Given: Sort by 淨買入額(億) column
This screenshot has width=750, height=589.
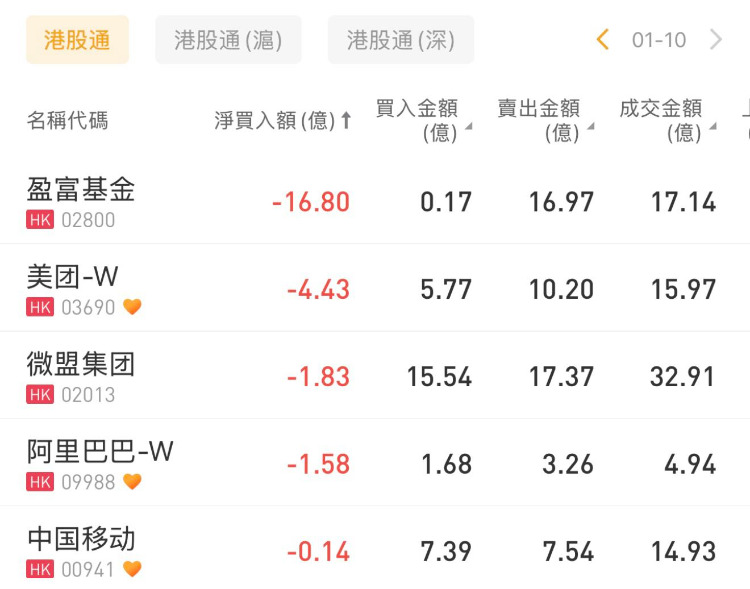Looking at the screenshot, I should 283,121.
